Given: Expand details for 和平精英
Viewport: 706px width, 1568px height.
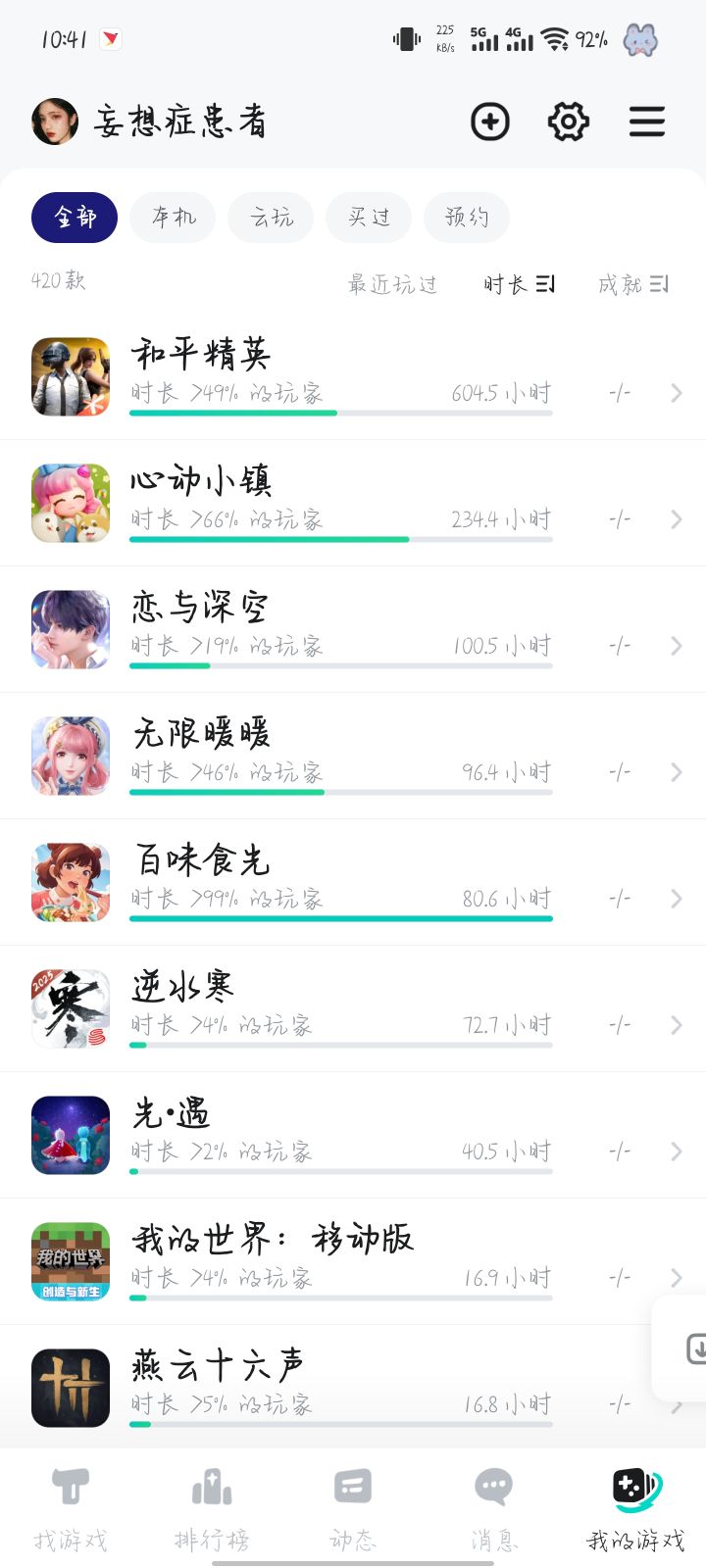Looking at the screenshot, I should 676,393.
